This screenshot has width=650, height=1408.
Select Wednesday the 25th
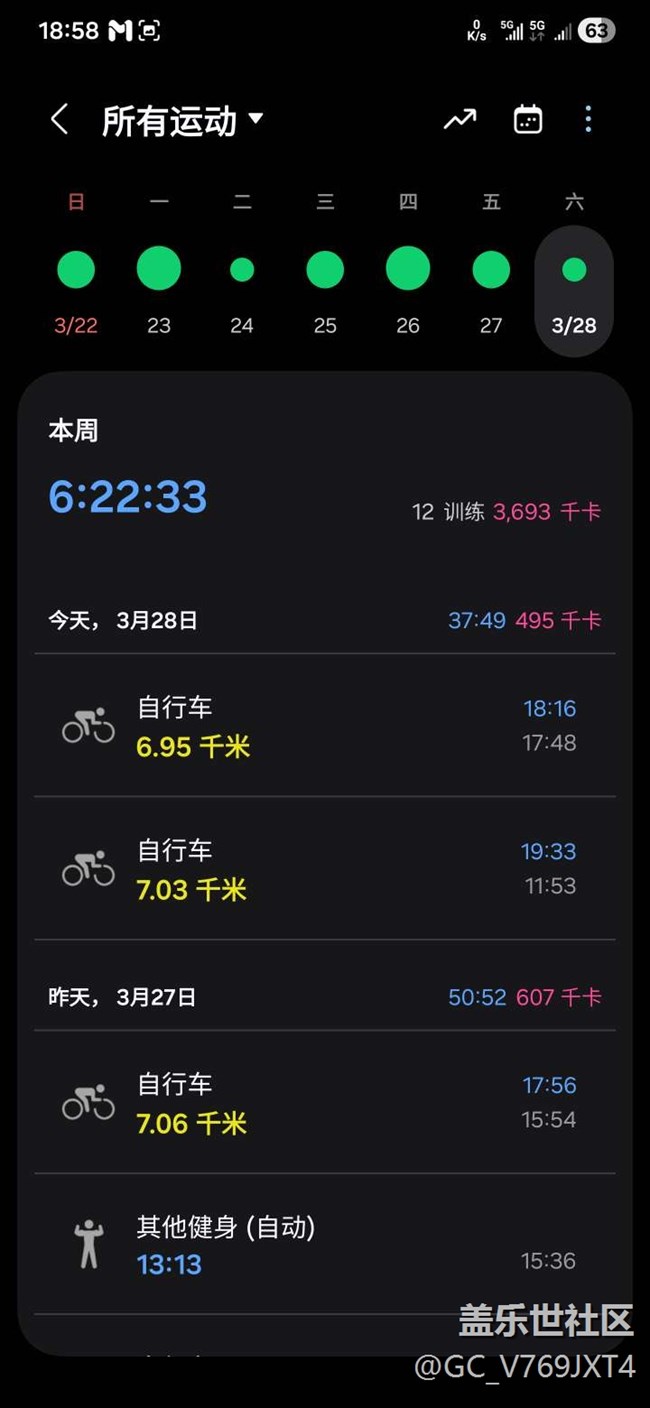(325, 270)
